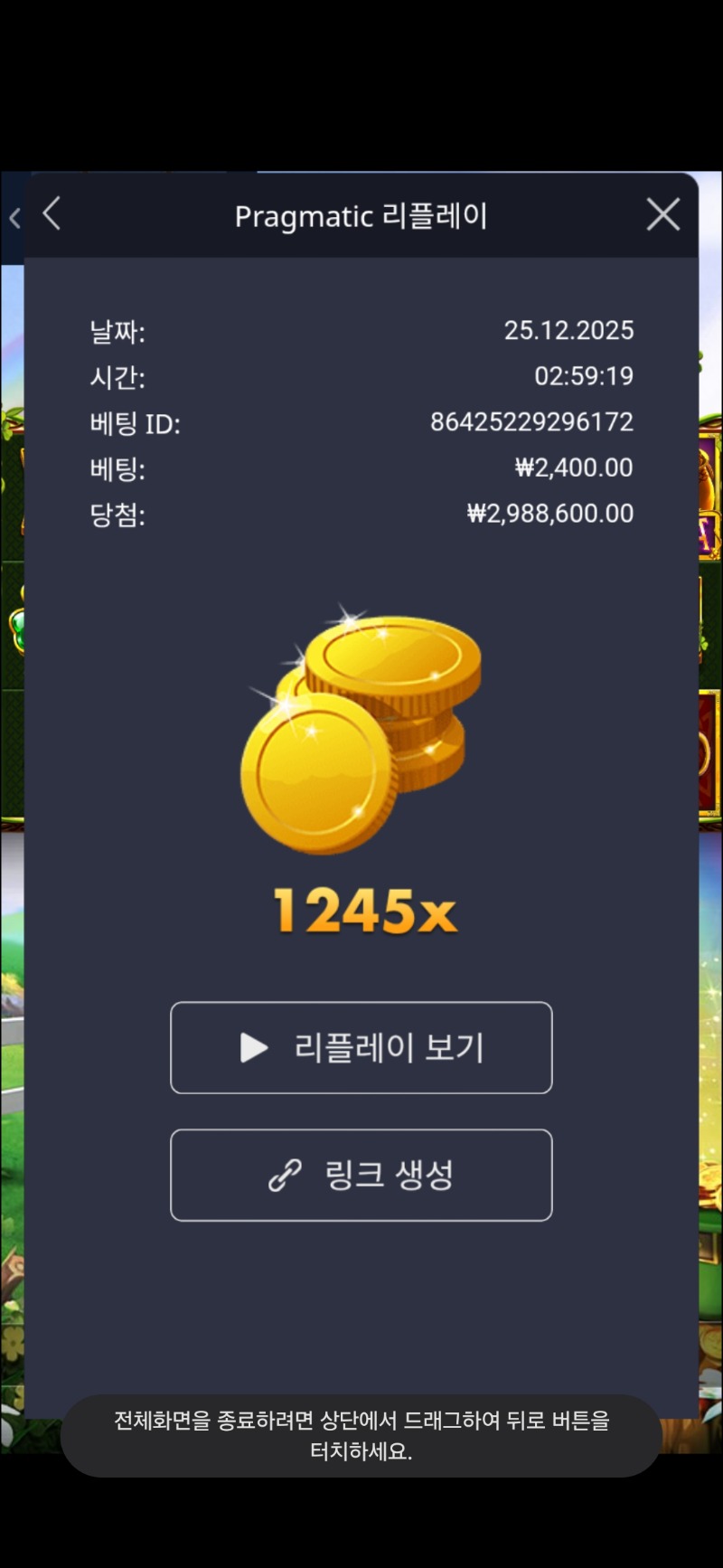The width and height of the screenshot is (723, 1568).
Task: Go back from Pragmatic 리플레이 screen
Action: 52,215
